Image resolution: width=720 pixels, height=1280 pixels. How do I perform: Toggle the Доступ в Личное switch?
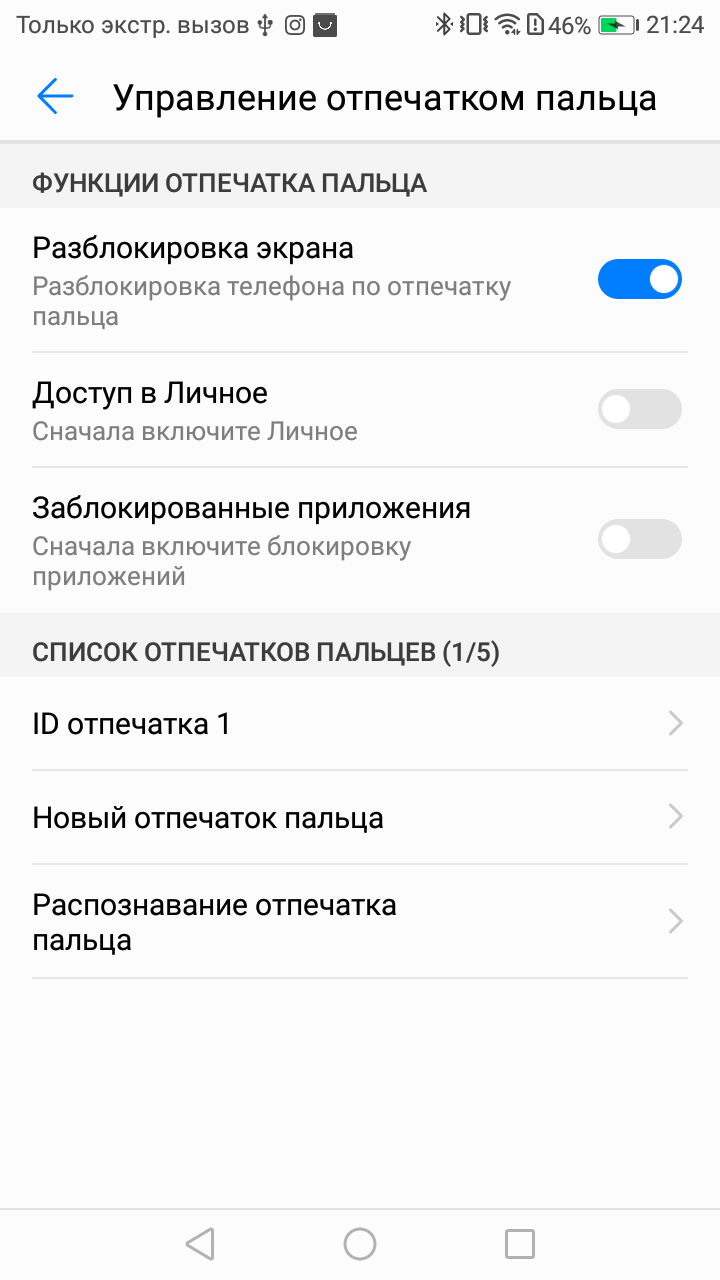click(x=640, y=409)
